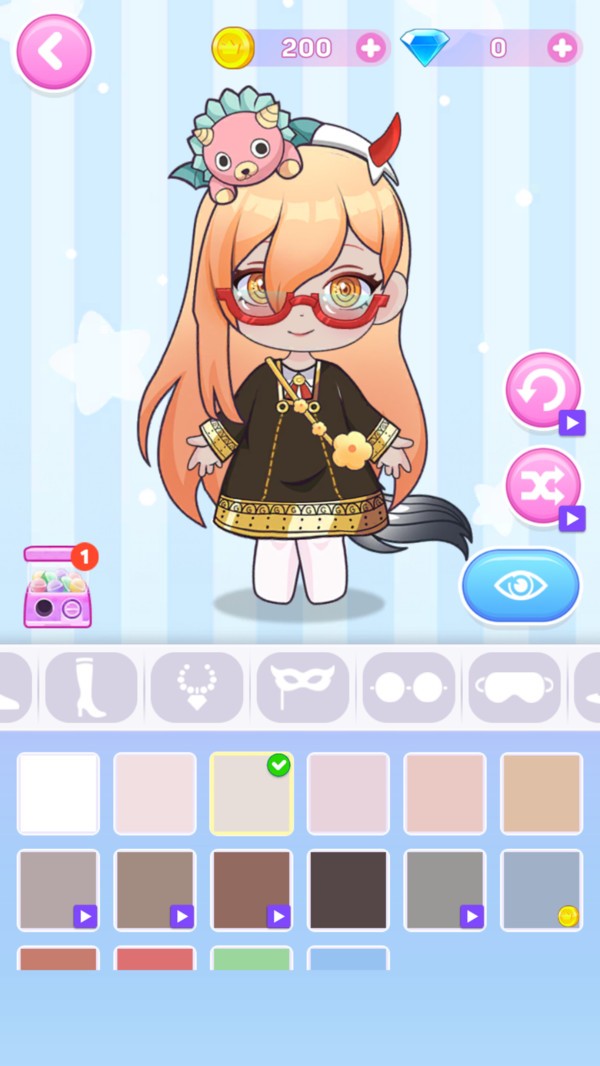Select the reddish-brown swatch with video icon

pyautogui.click(x=251, y=890)
